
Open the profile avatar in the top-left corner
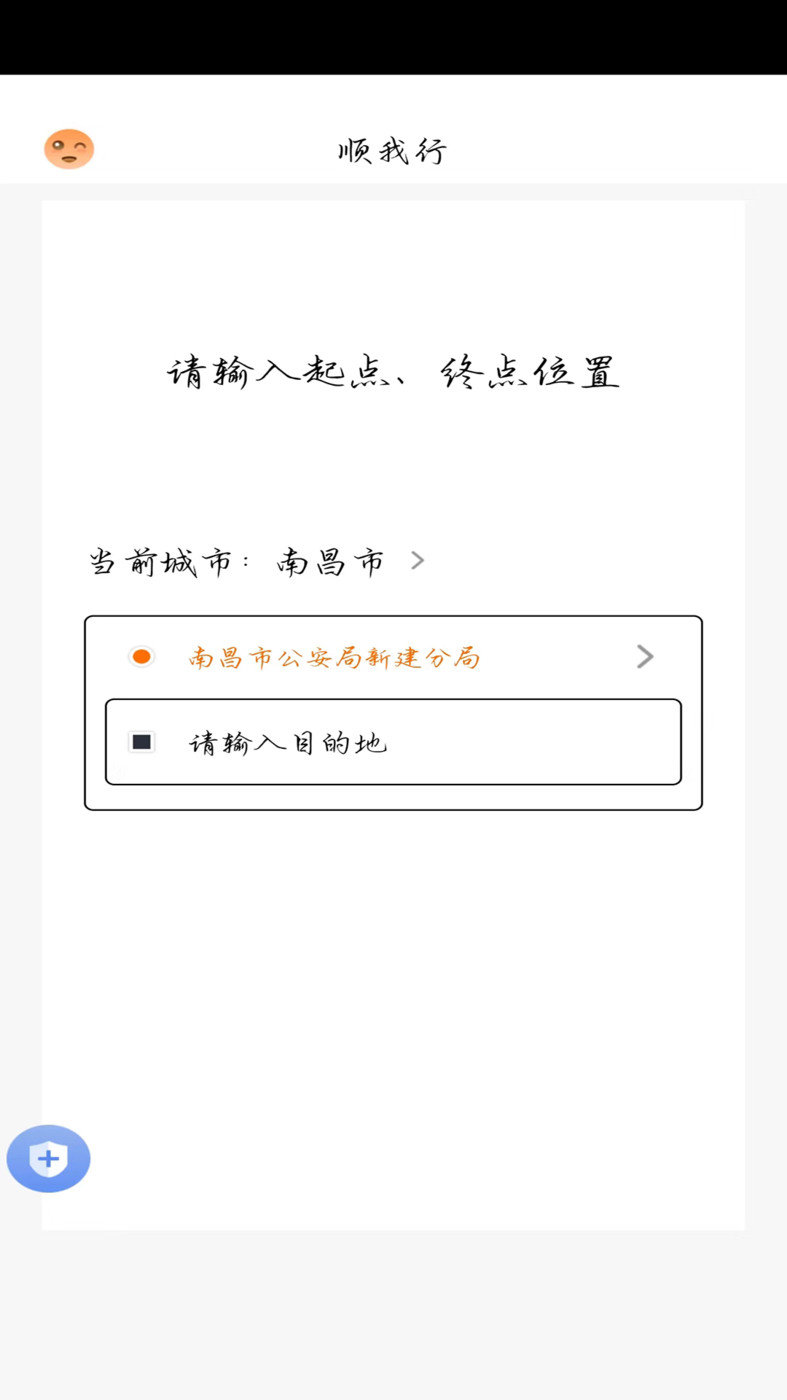69,148
